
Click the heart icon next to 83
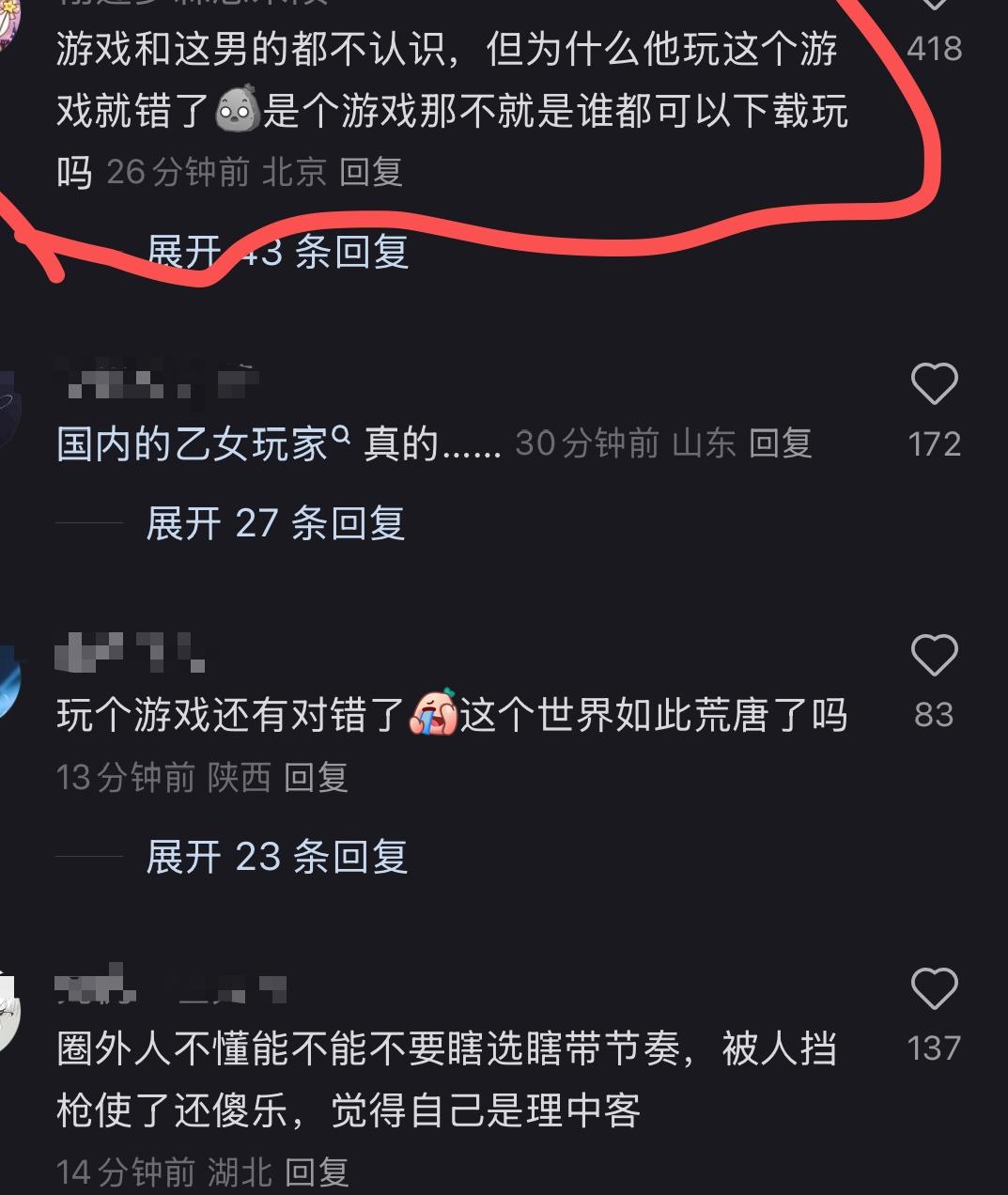point(934,656)
